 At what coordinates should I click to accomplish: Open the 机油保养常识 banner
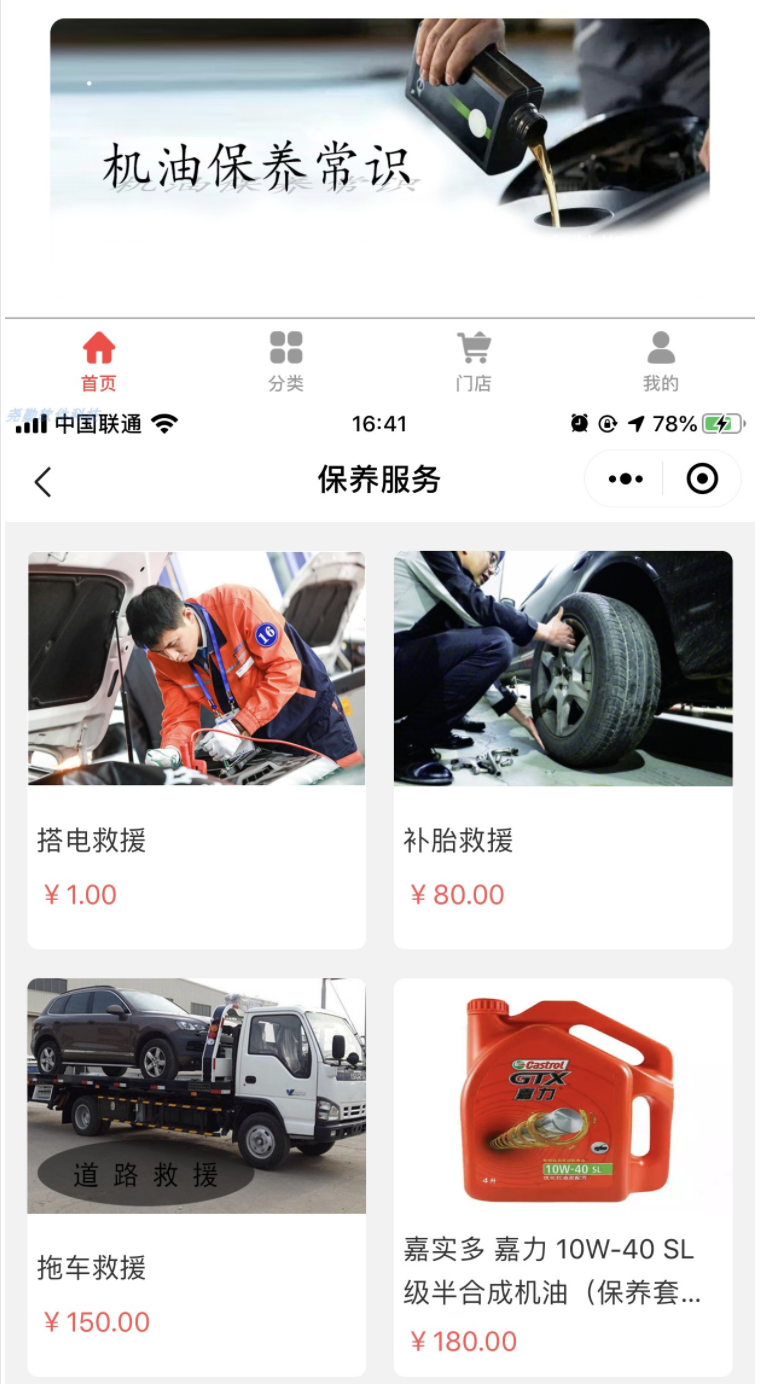379,125
